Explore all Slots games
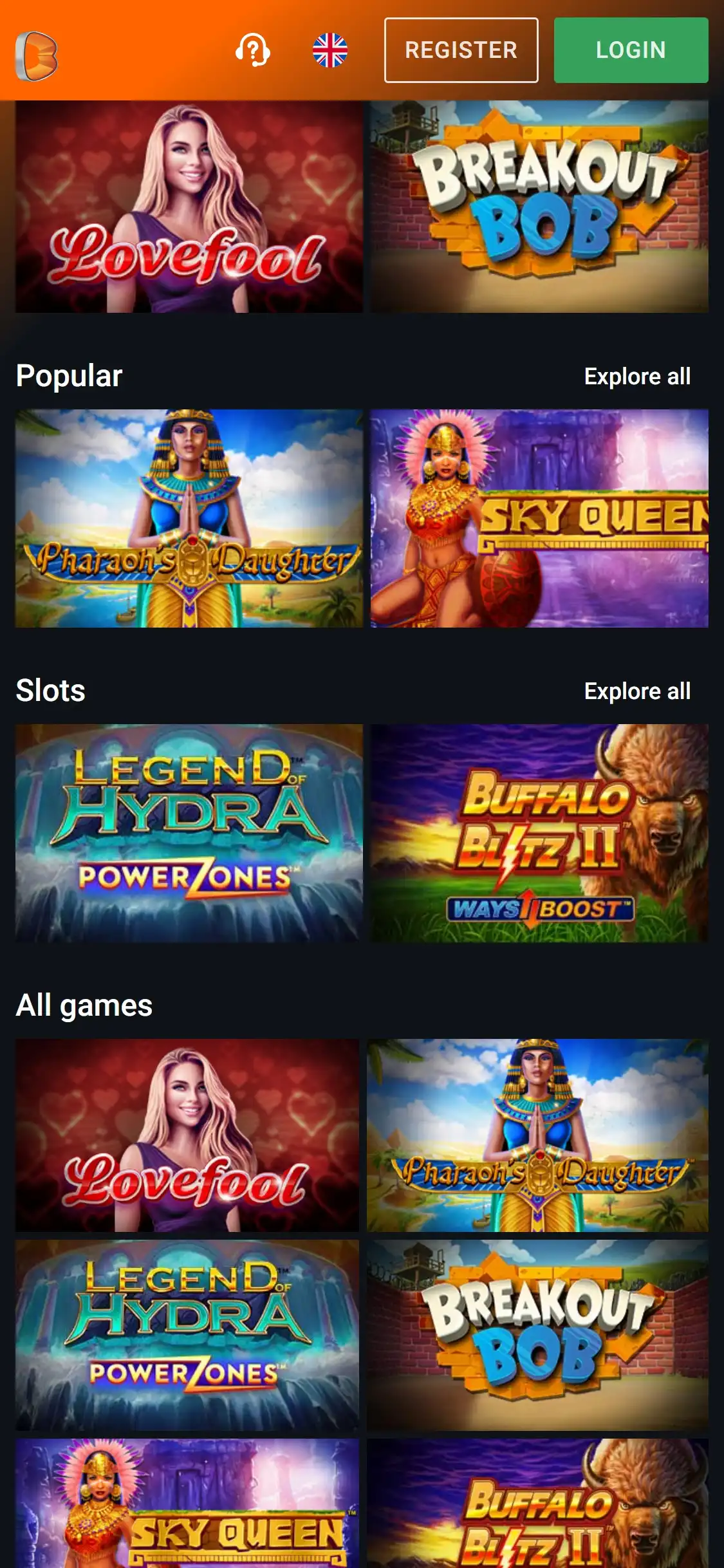This screenshot has width=724, height=1568. point(637,691)
